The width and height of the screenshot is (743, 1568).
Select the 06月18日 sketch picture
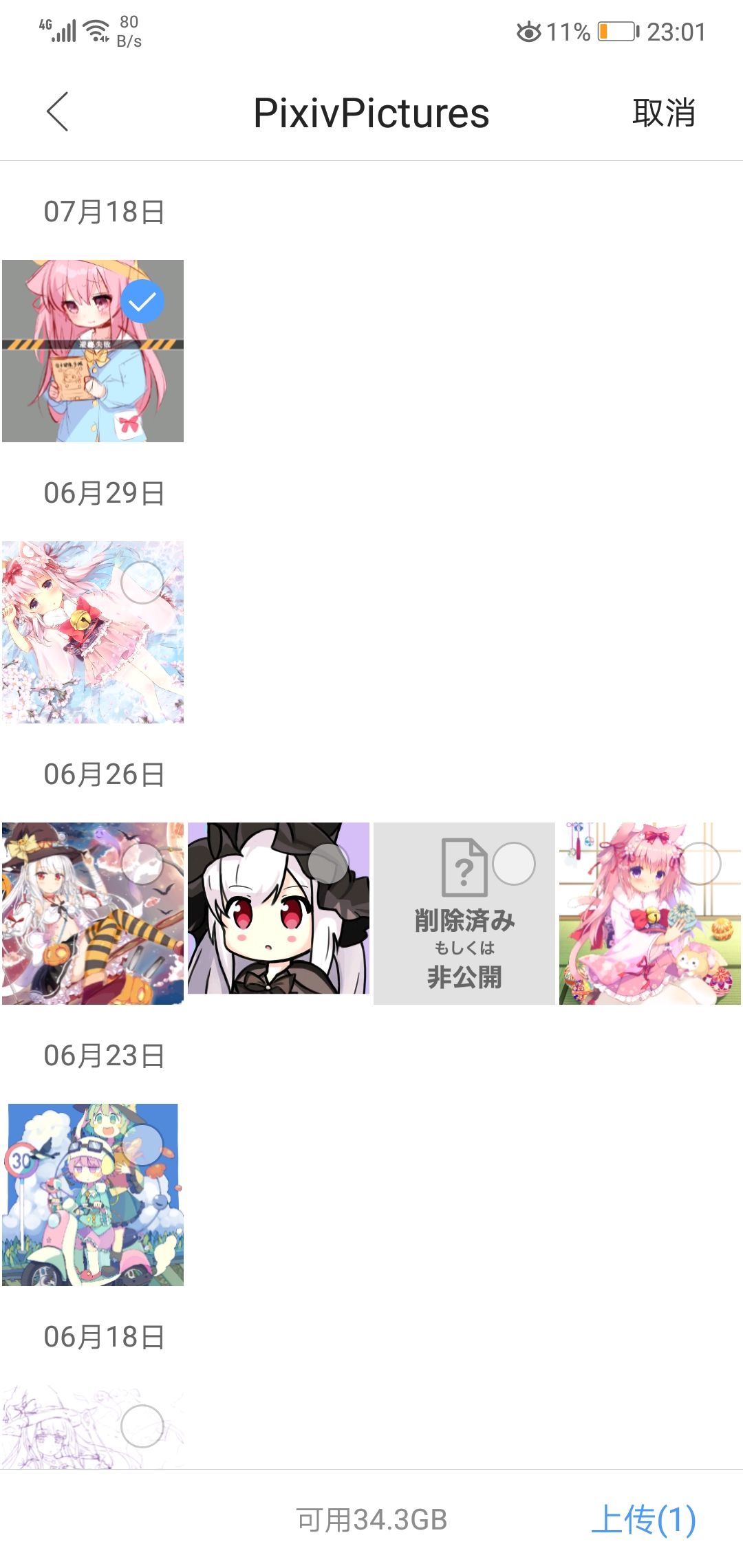[142, 1426]
